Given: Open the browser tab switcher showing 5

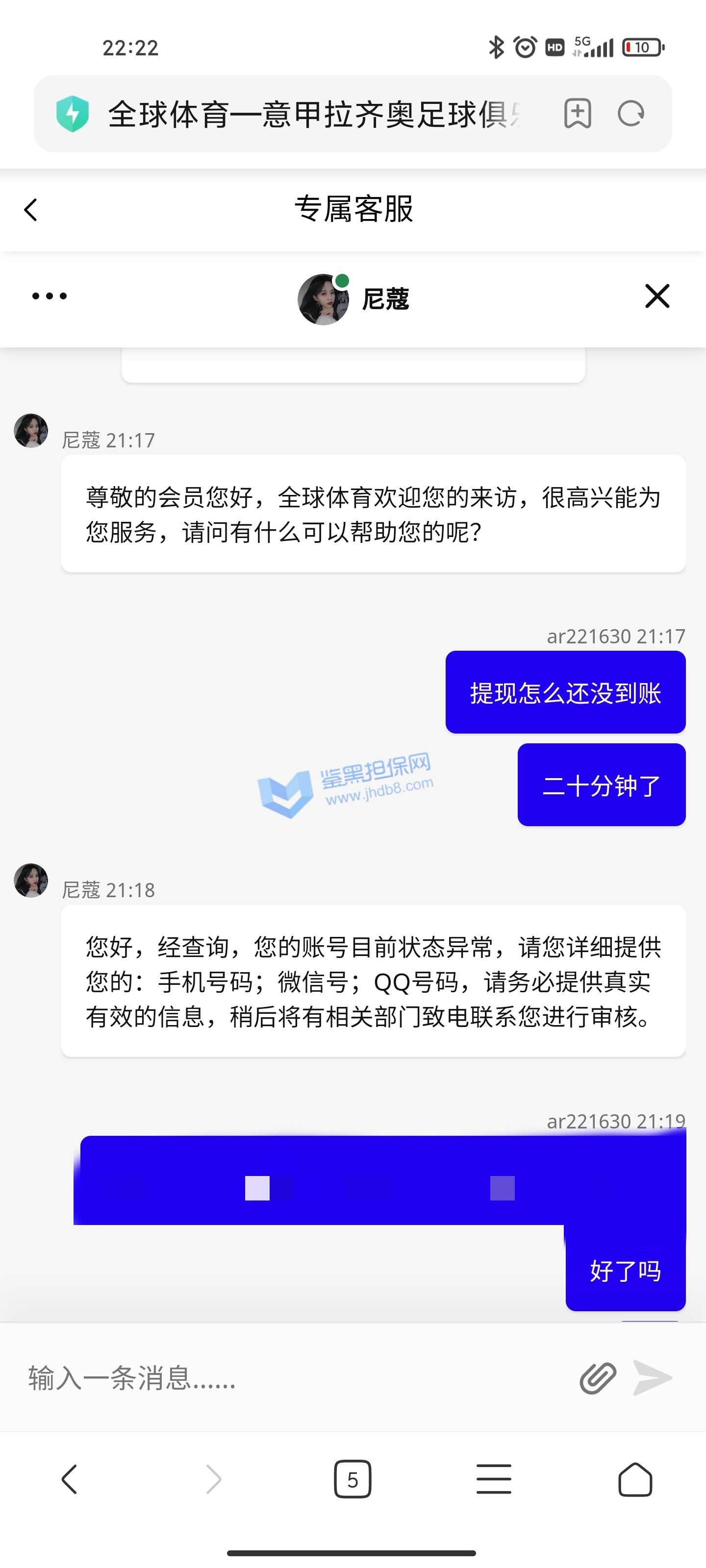Looking at the screenshot, I should 352,1479.
